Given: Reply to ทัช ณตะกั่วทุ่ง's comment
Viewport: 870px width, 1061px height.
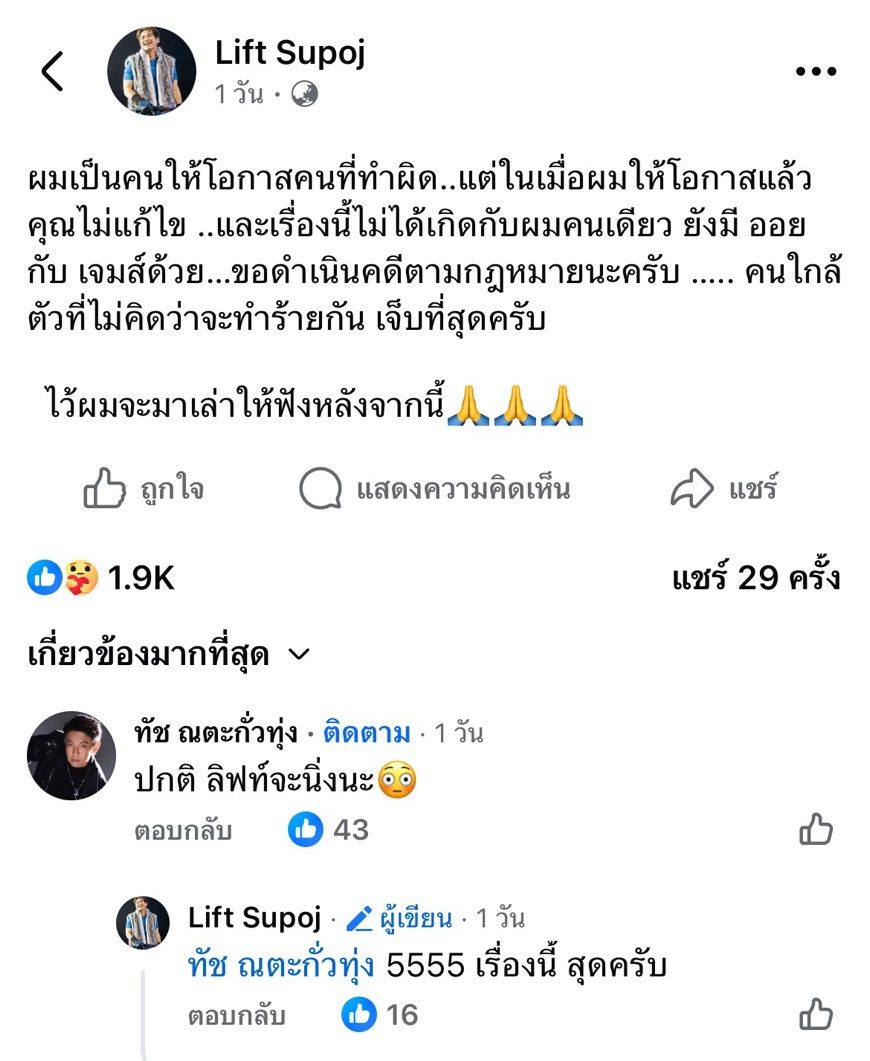Looking at the screenshot, I should tap(182, 830).
